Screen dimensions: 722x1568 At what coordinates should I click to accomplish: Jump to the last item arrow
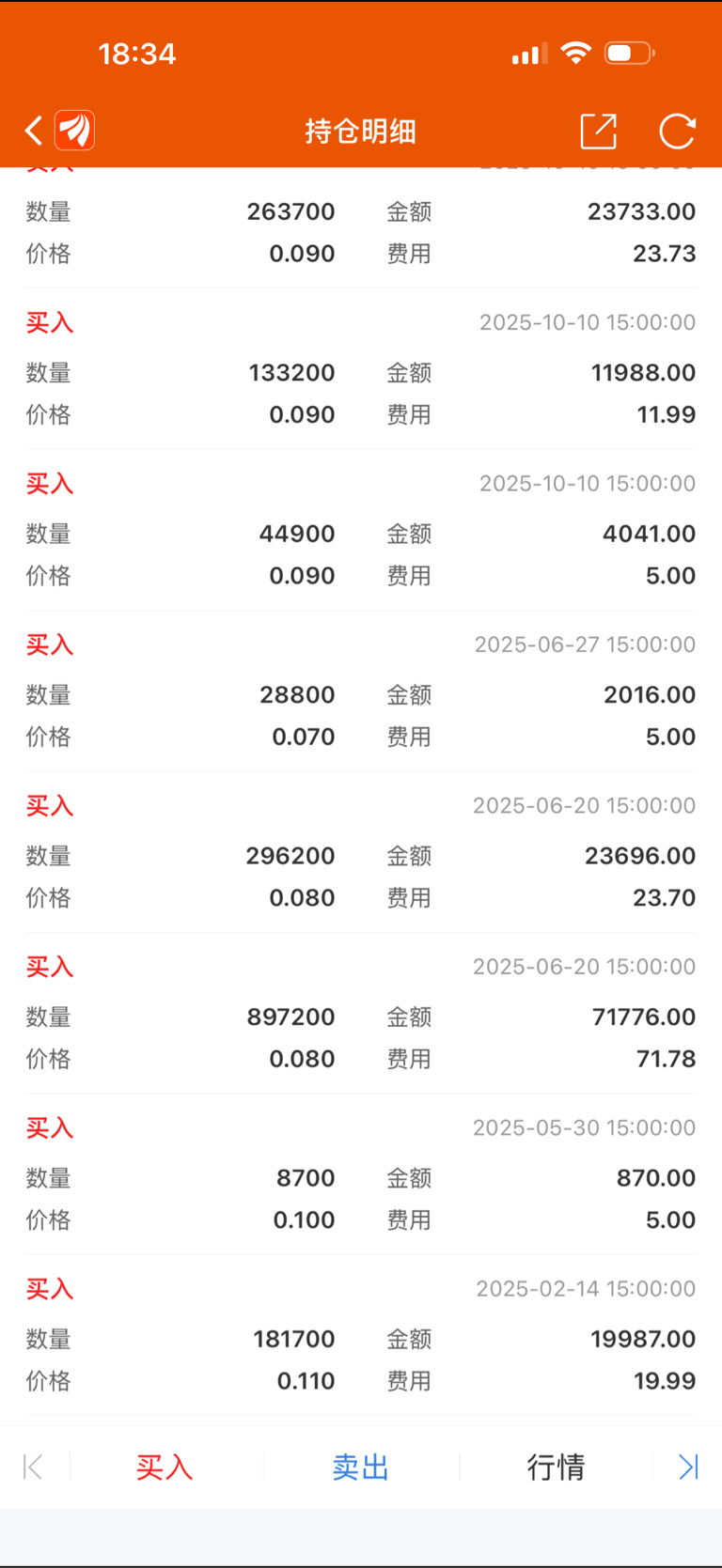point(688,1467)
